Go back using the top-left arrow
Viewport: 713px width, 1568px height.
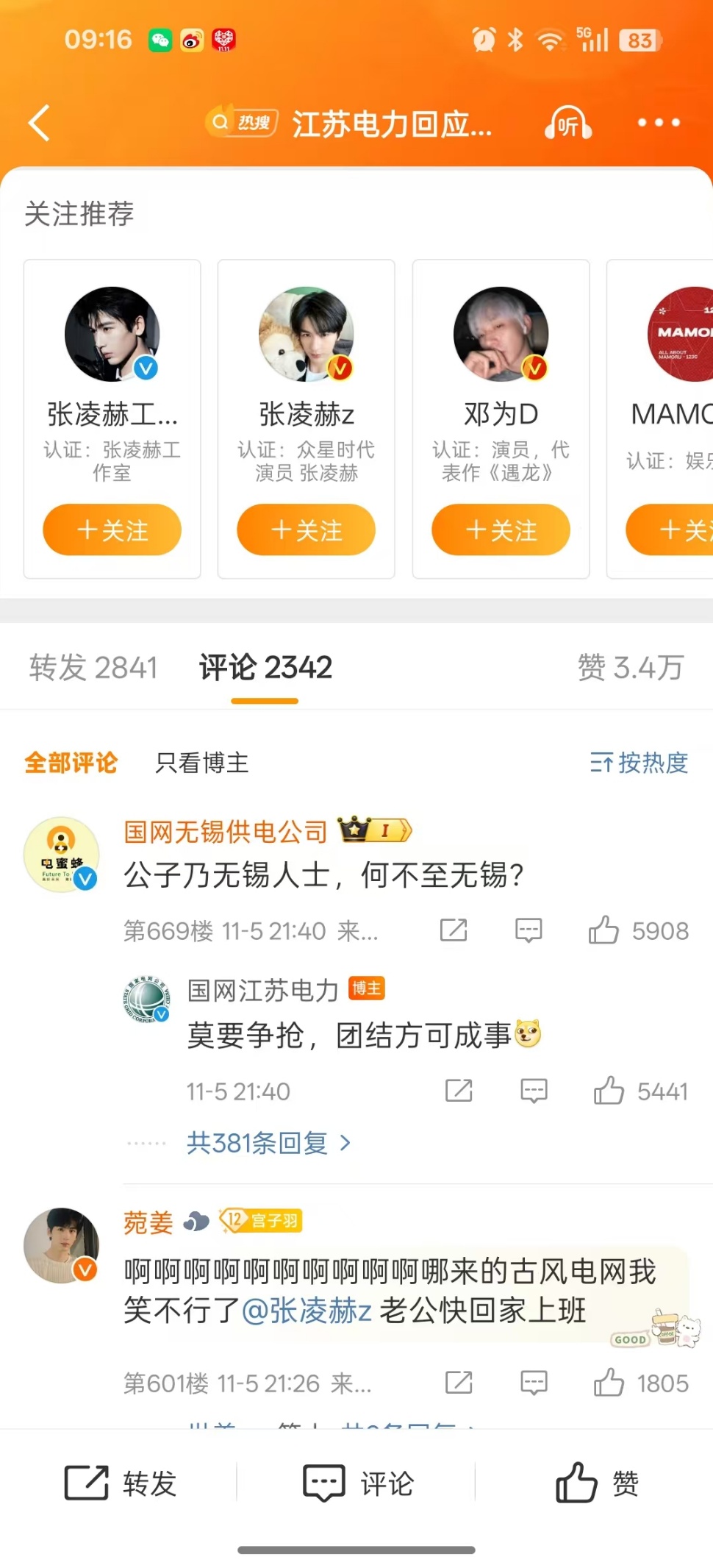pos(40,123)
